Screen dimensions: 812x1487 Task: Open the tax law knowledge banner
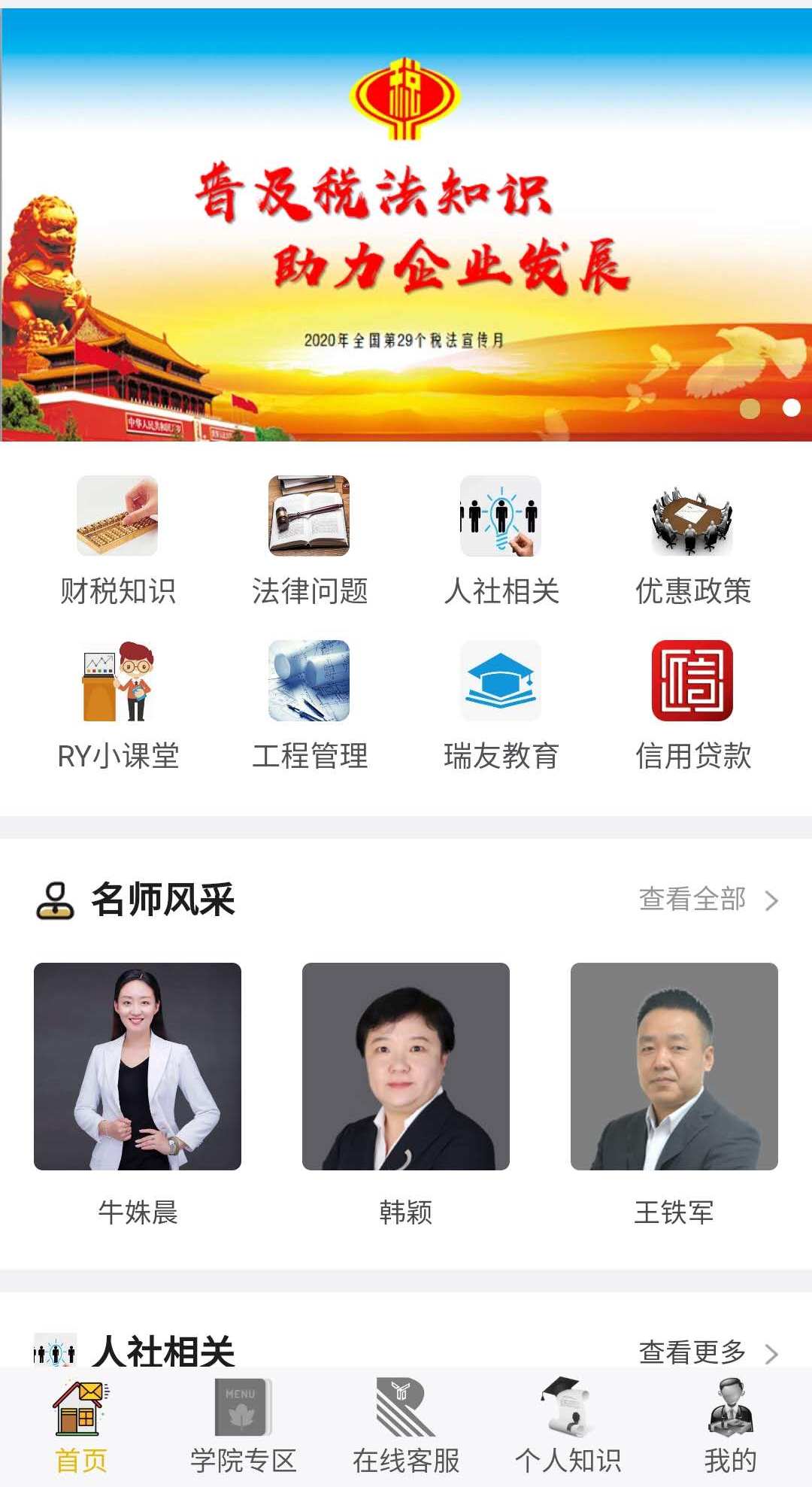pos(406,224)
